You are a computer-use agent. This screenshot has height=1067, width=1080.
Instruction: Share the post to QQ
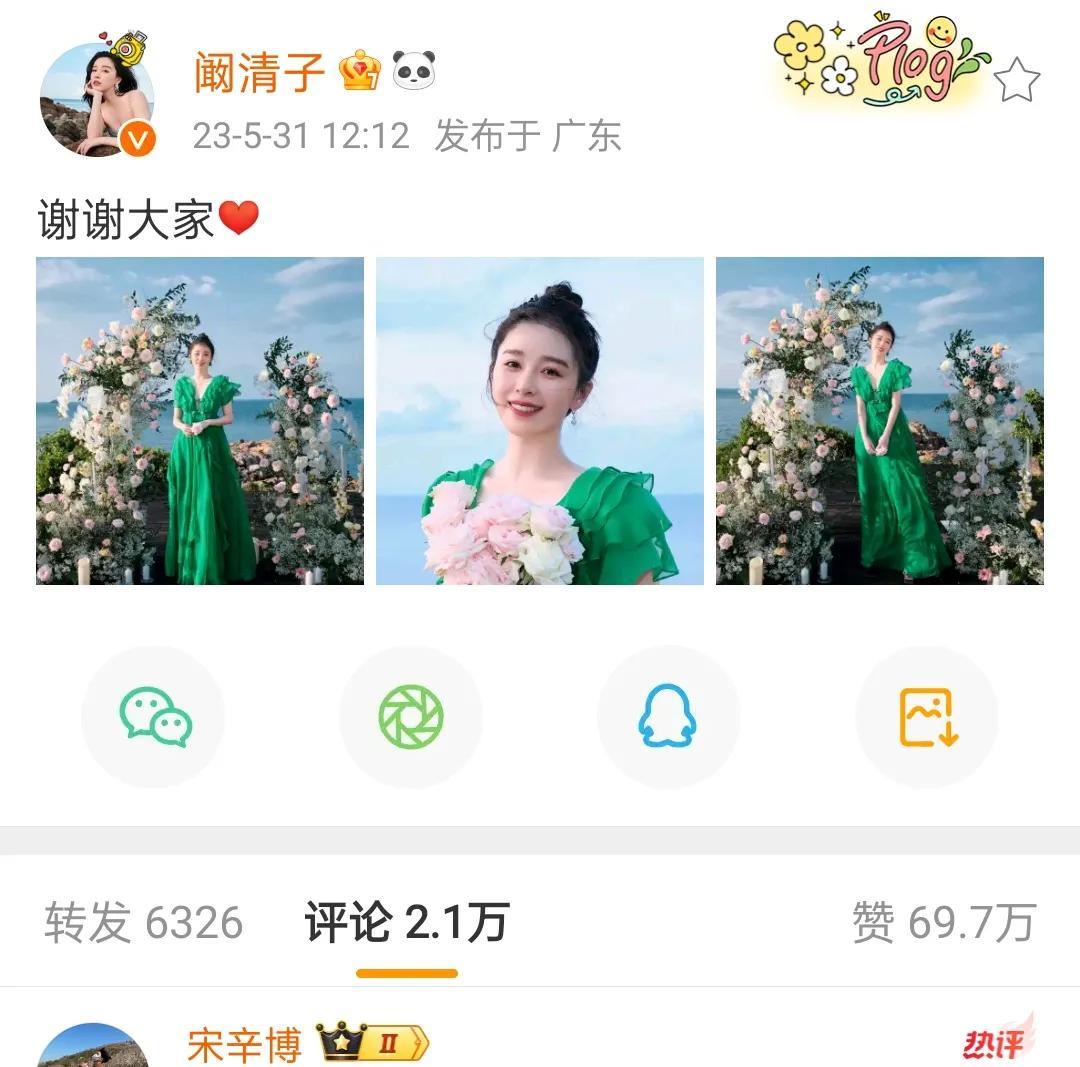pyautogui.click(x=668, y=717)
